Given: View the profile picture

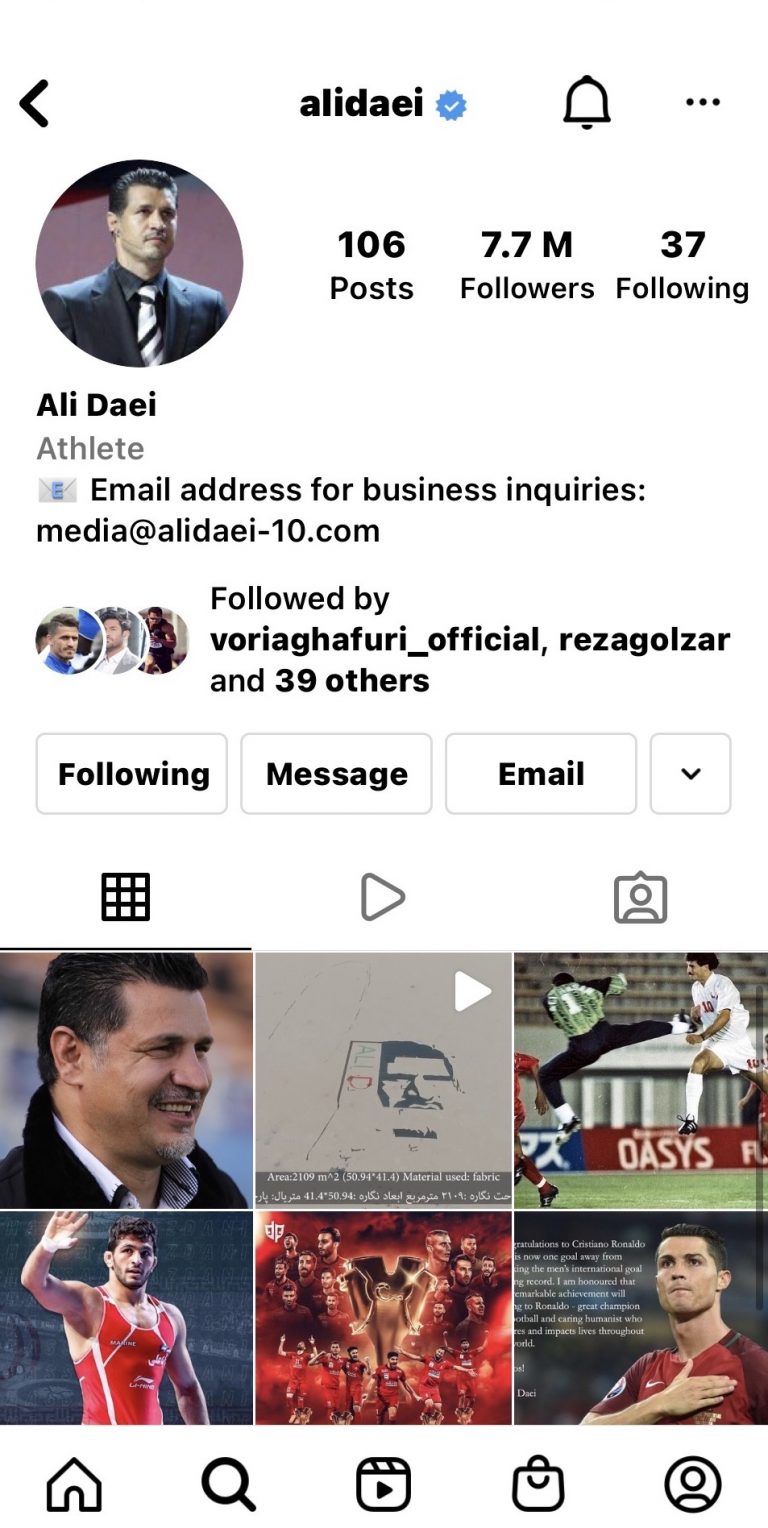Looking at the screenshot, I should [x=139, y=263].
